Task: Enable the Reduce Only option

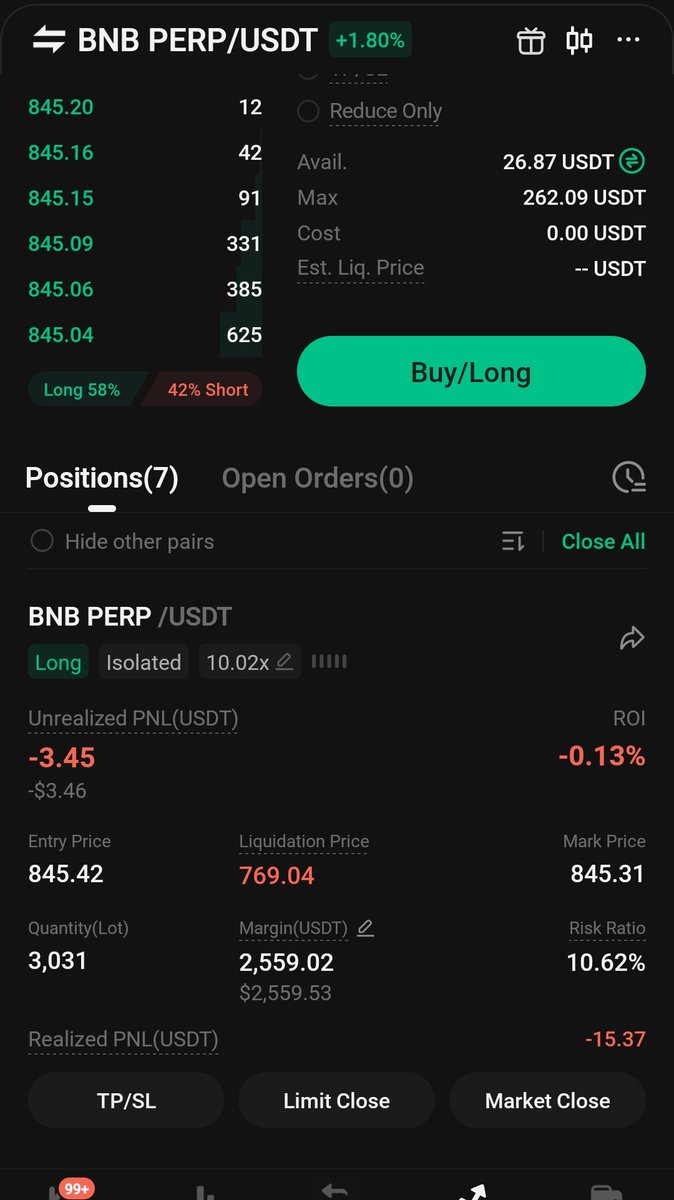Action: click(310, 111)
